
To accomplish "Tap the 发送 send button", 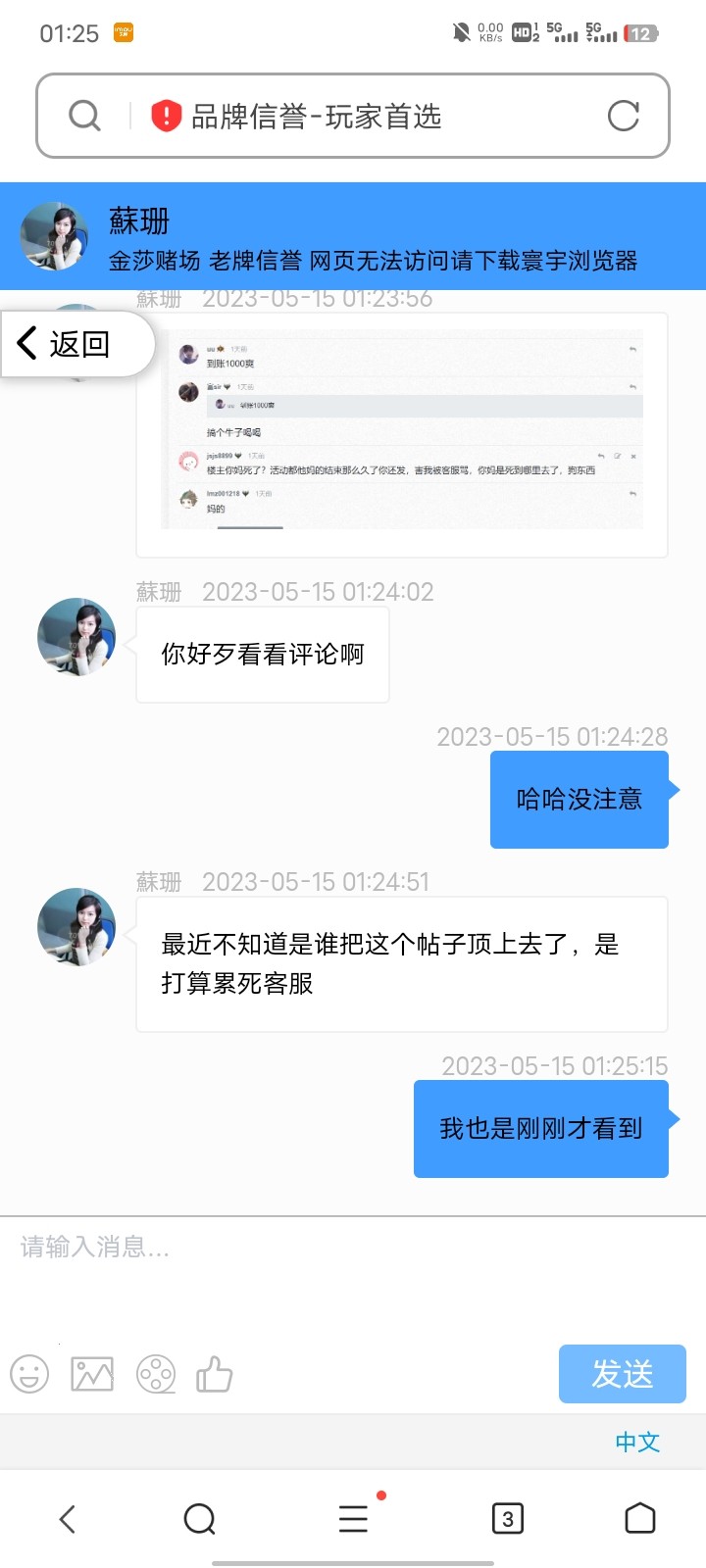I will click(622, 1374).
